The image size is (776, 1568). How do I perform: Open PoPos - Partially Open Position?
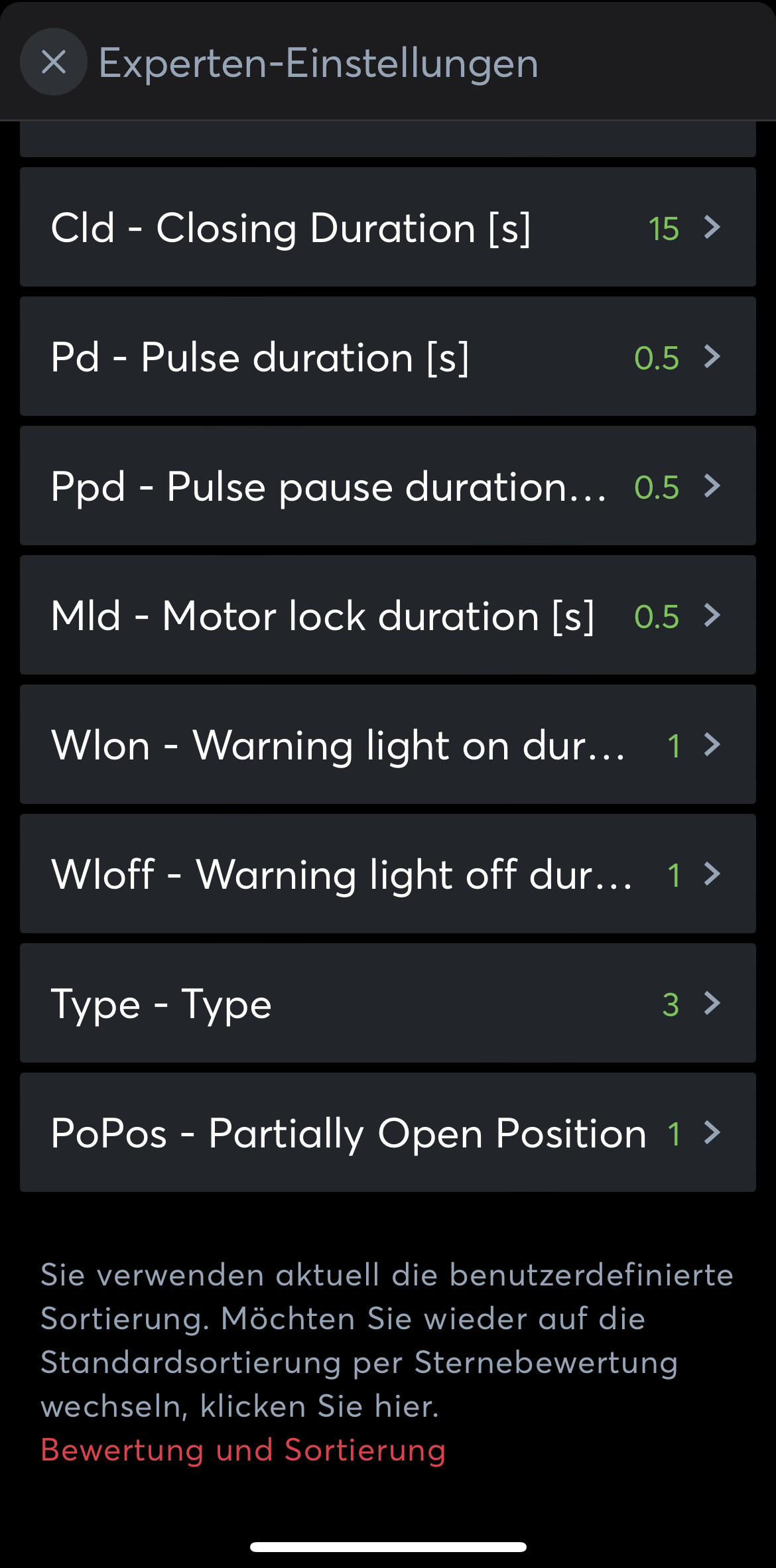(x=387, y=1132)
